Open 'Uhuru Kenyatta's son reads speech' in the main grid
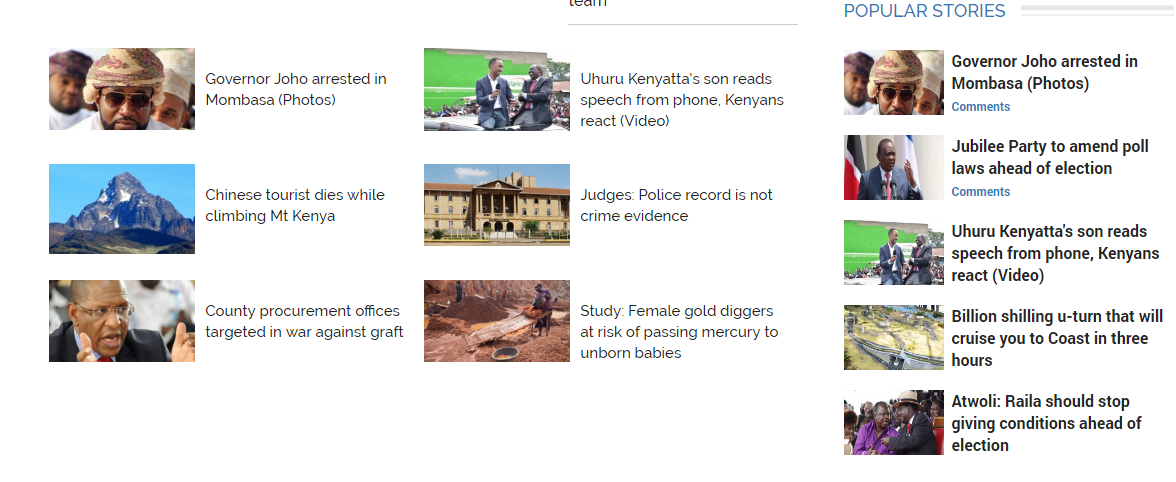The image size is (1176, 482). pyautogui.click(x=682, y=100)
